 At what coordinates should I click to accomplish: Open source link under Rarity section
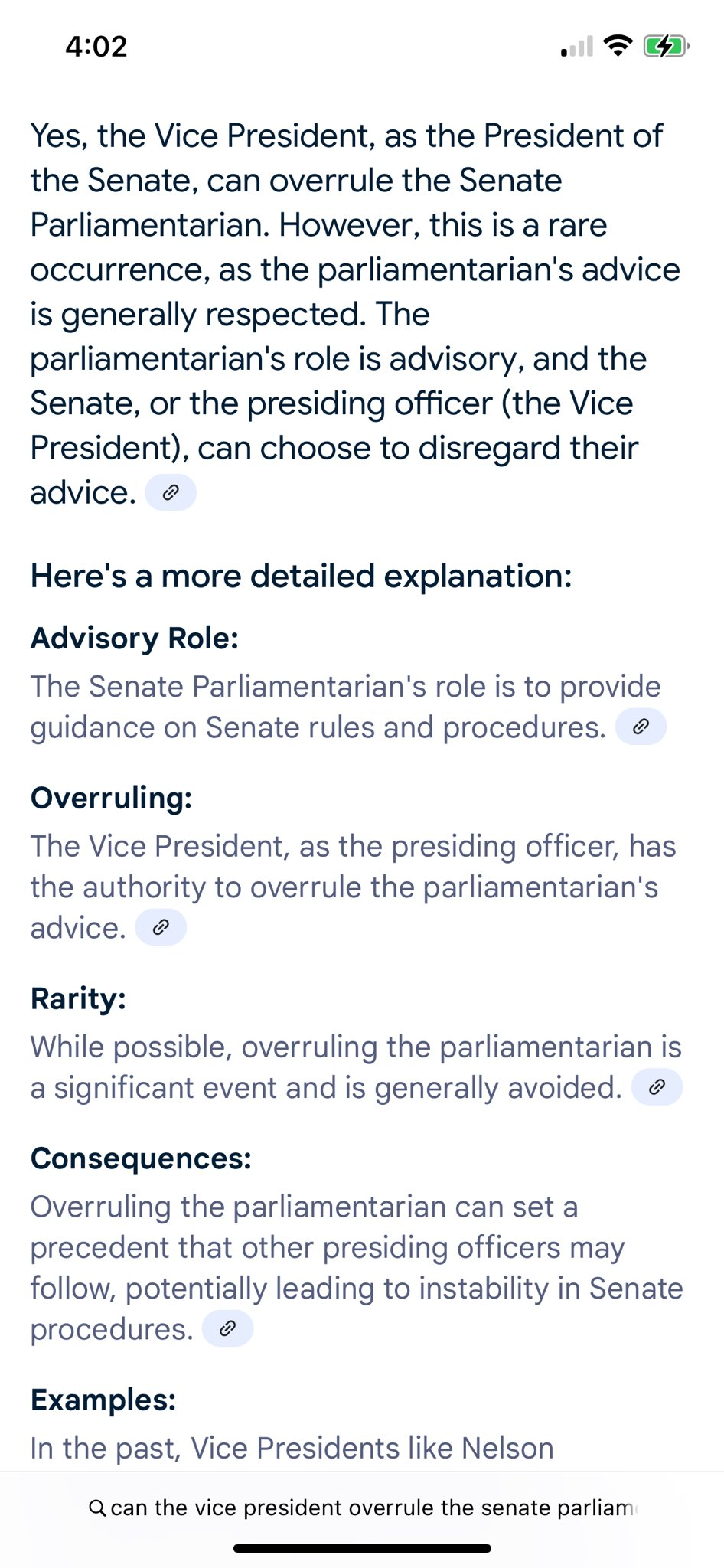coord(657,1087)
